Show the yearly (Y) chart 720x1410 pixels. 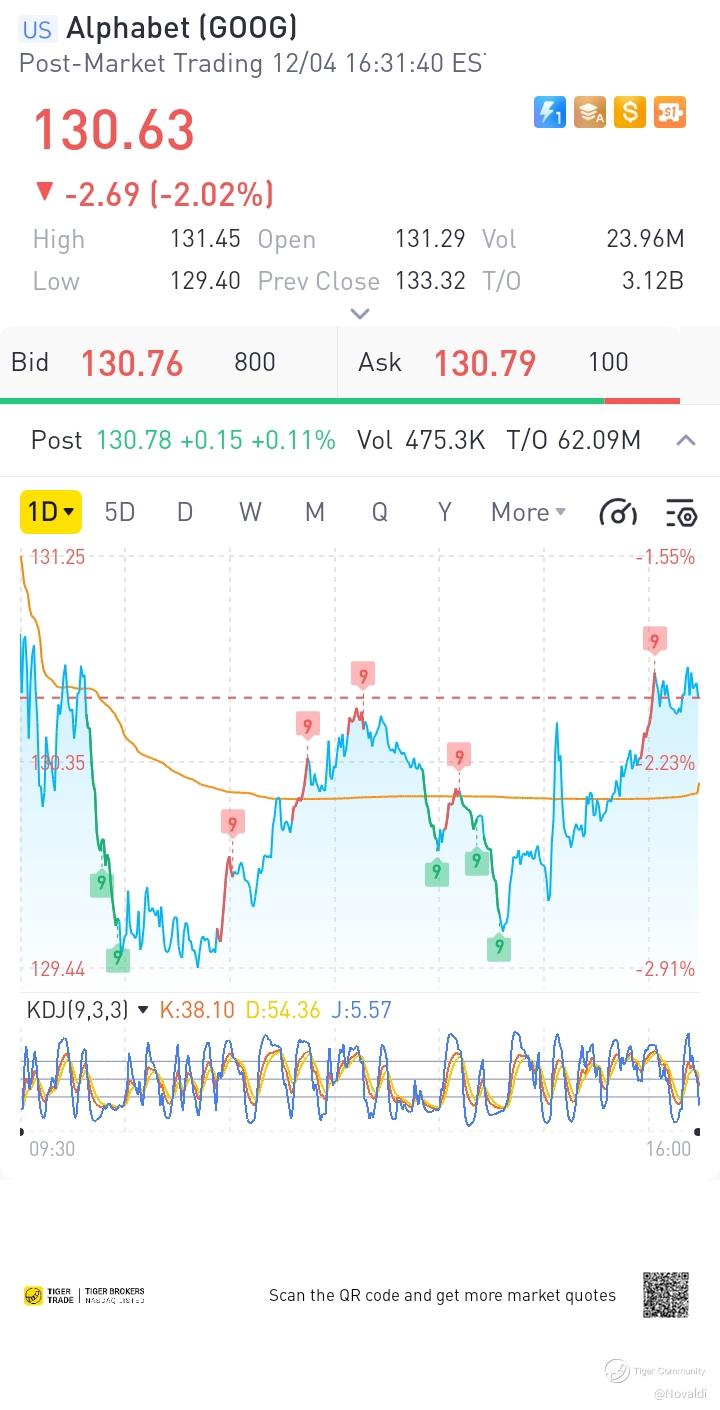445,512
